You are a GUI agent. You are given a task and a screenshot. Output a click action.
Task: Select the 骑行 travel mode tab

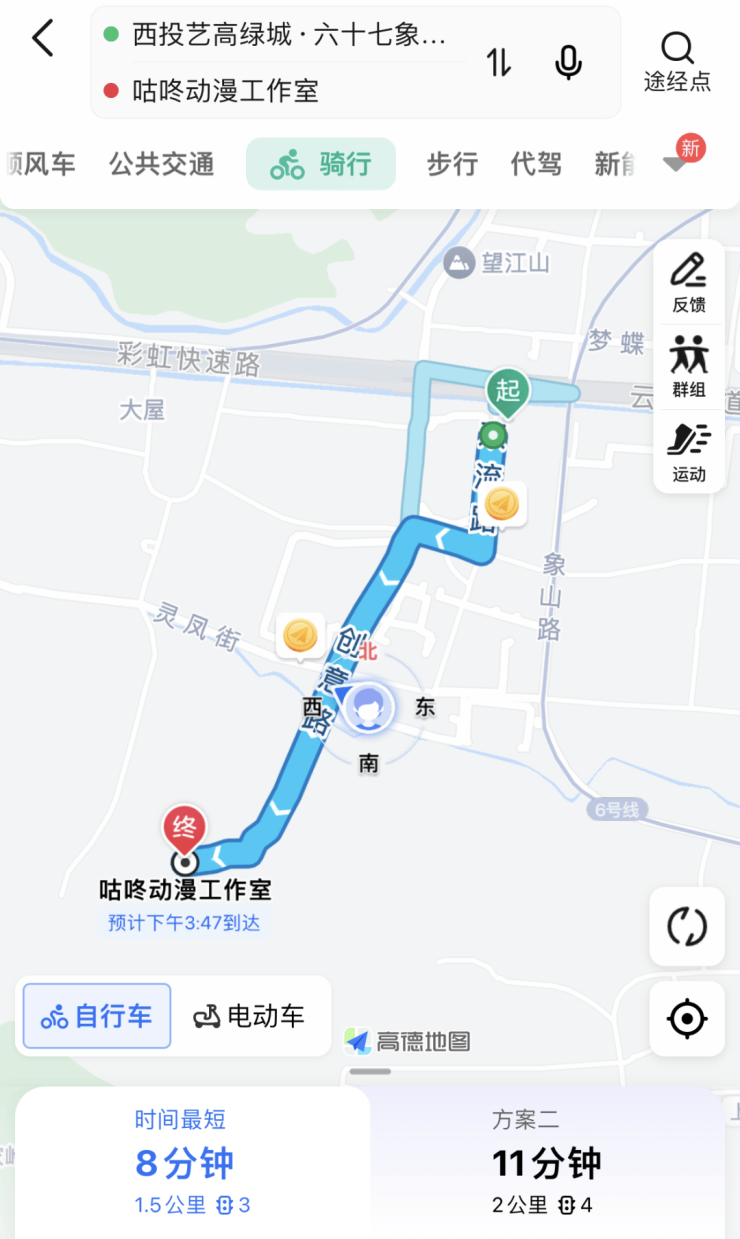(321, 164)
